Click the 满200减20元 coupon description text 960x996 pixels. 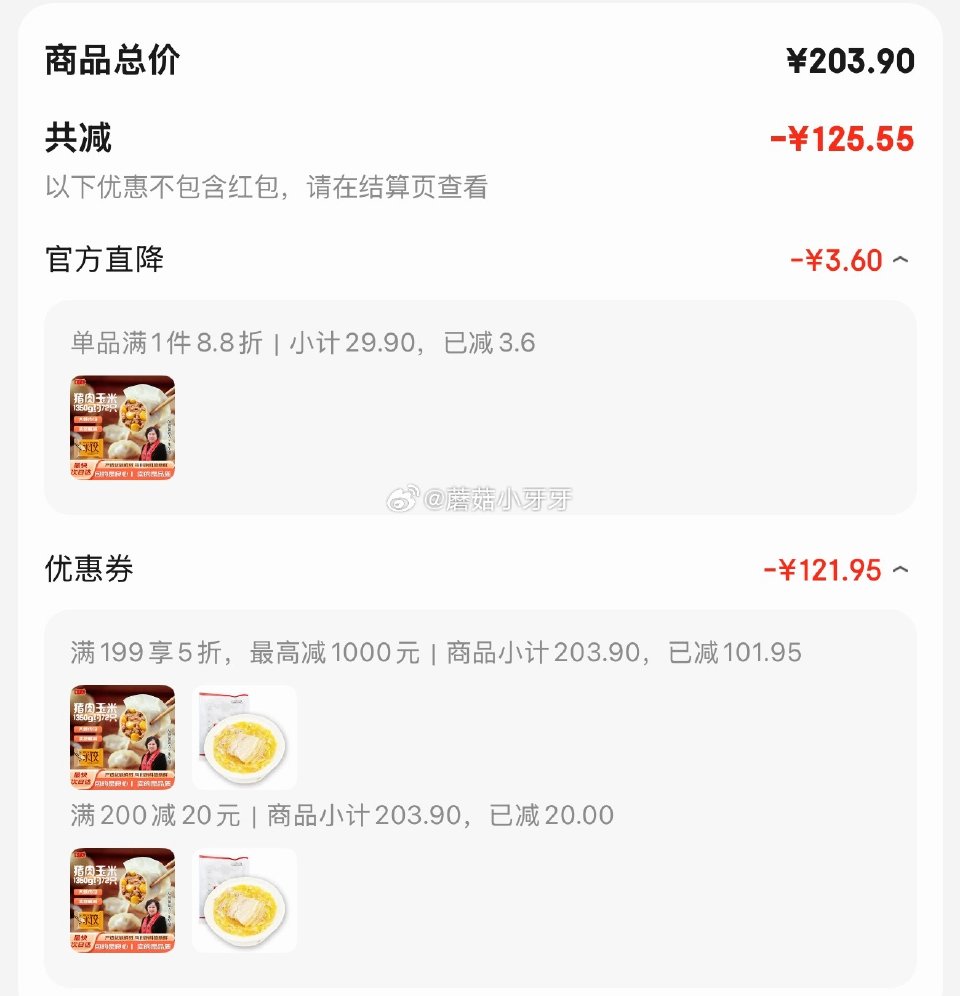[x=340, y=816]
